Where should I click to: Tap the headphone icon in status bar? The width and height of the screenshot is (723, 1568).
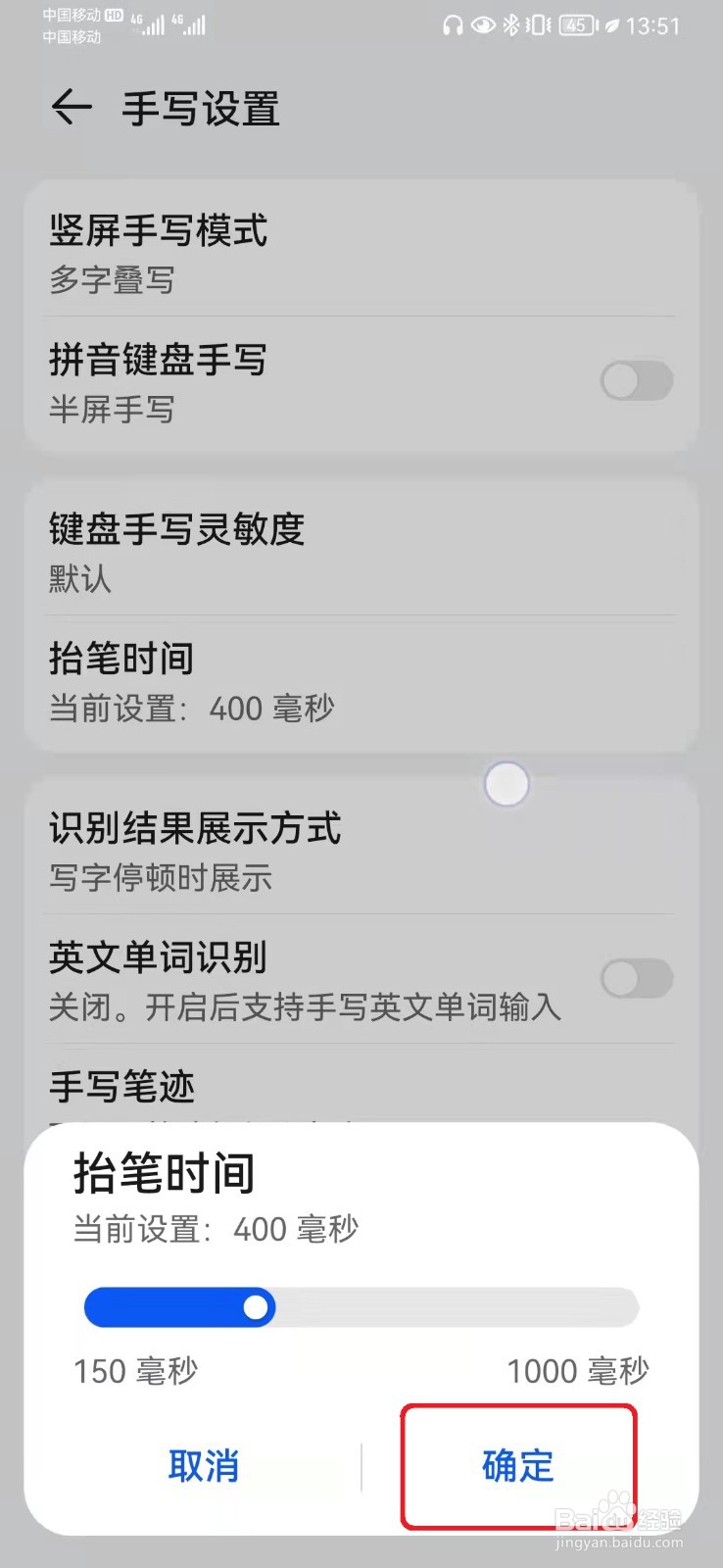click(454, 25)
